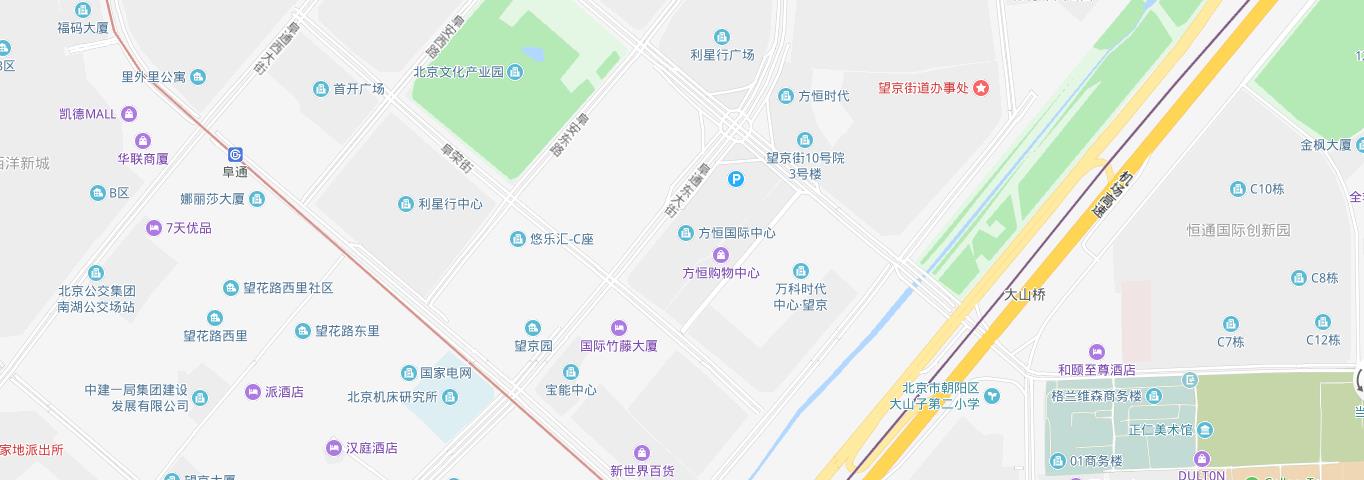Tap the 北京市朝阳区大山子第二小学 school marker
This screenshot has width=1364, height=480.
(x=992, y=396)
